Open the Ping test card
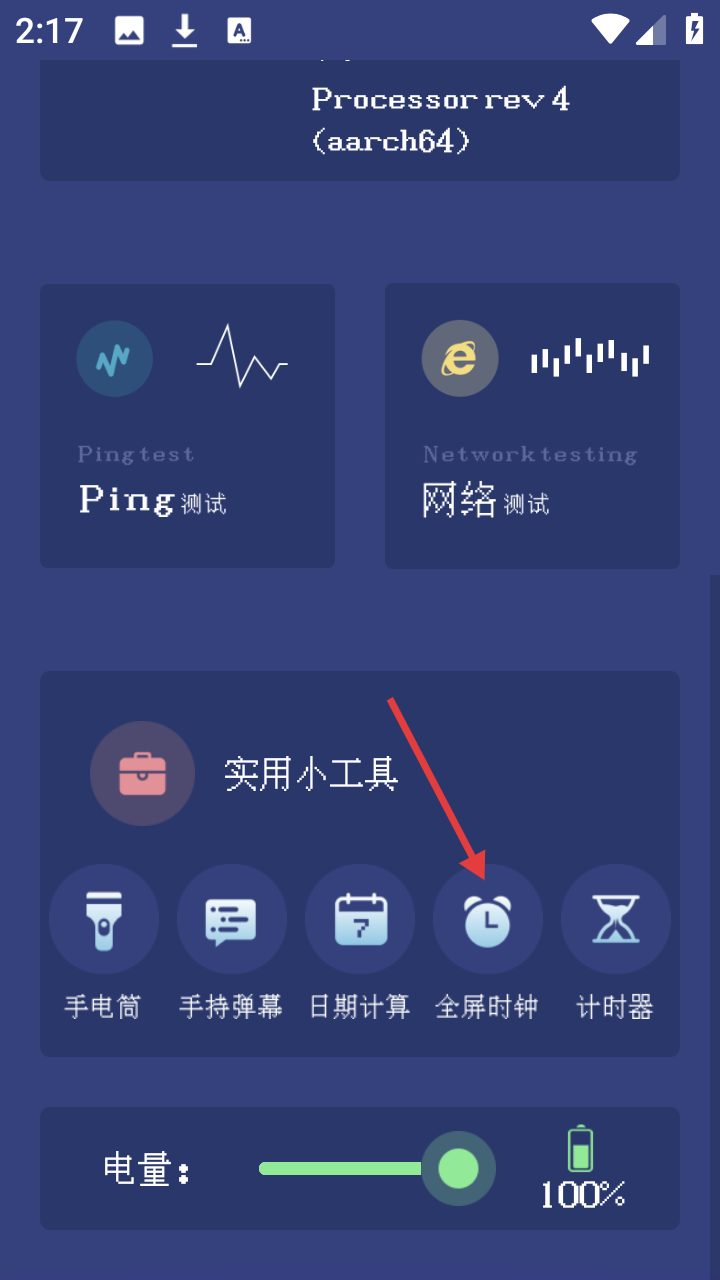720x1280 pixels. pos(187,425)
